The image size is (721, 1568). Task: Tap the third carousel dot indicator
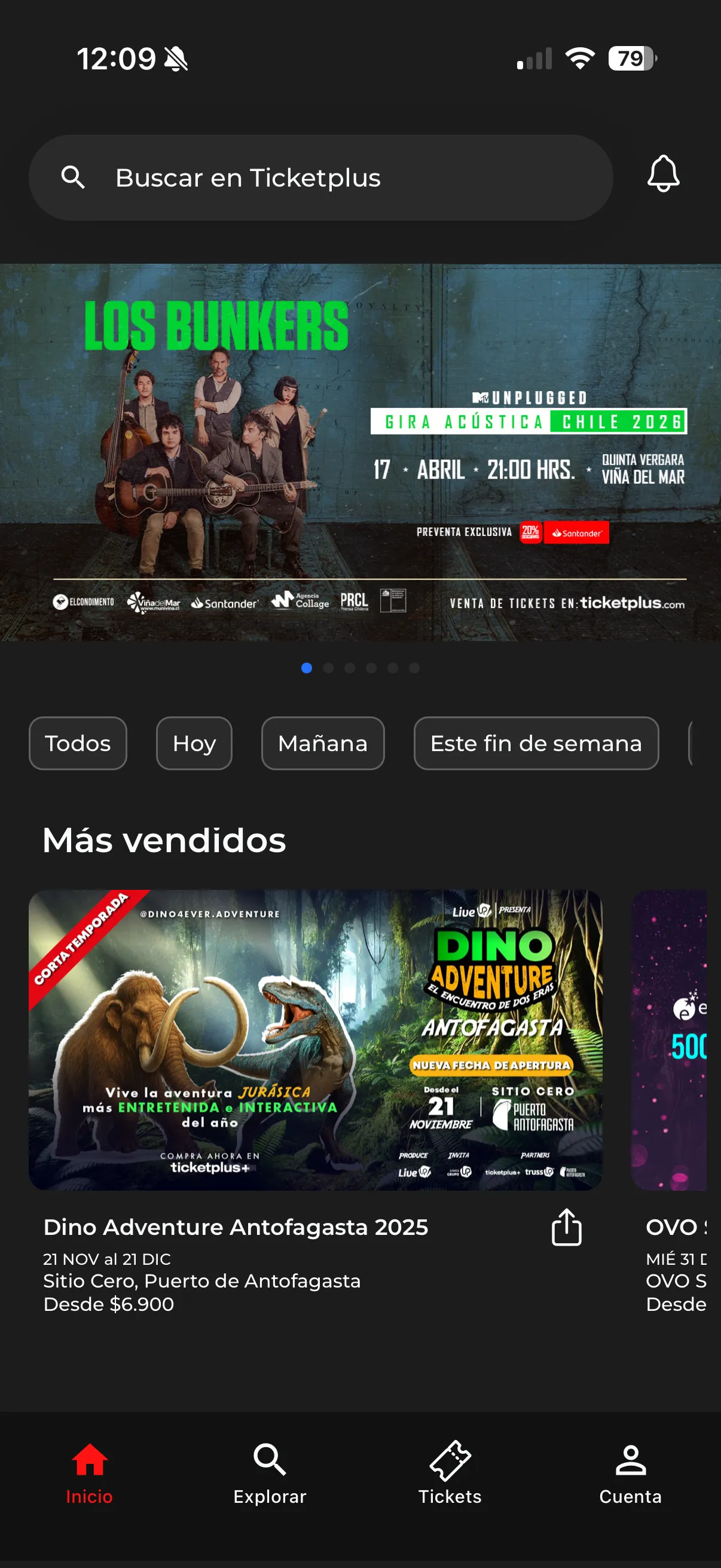click(350, 668)
